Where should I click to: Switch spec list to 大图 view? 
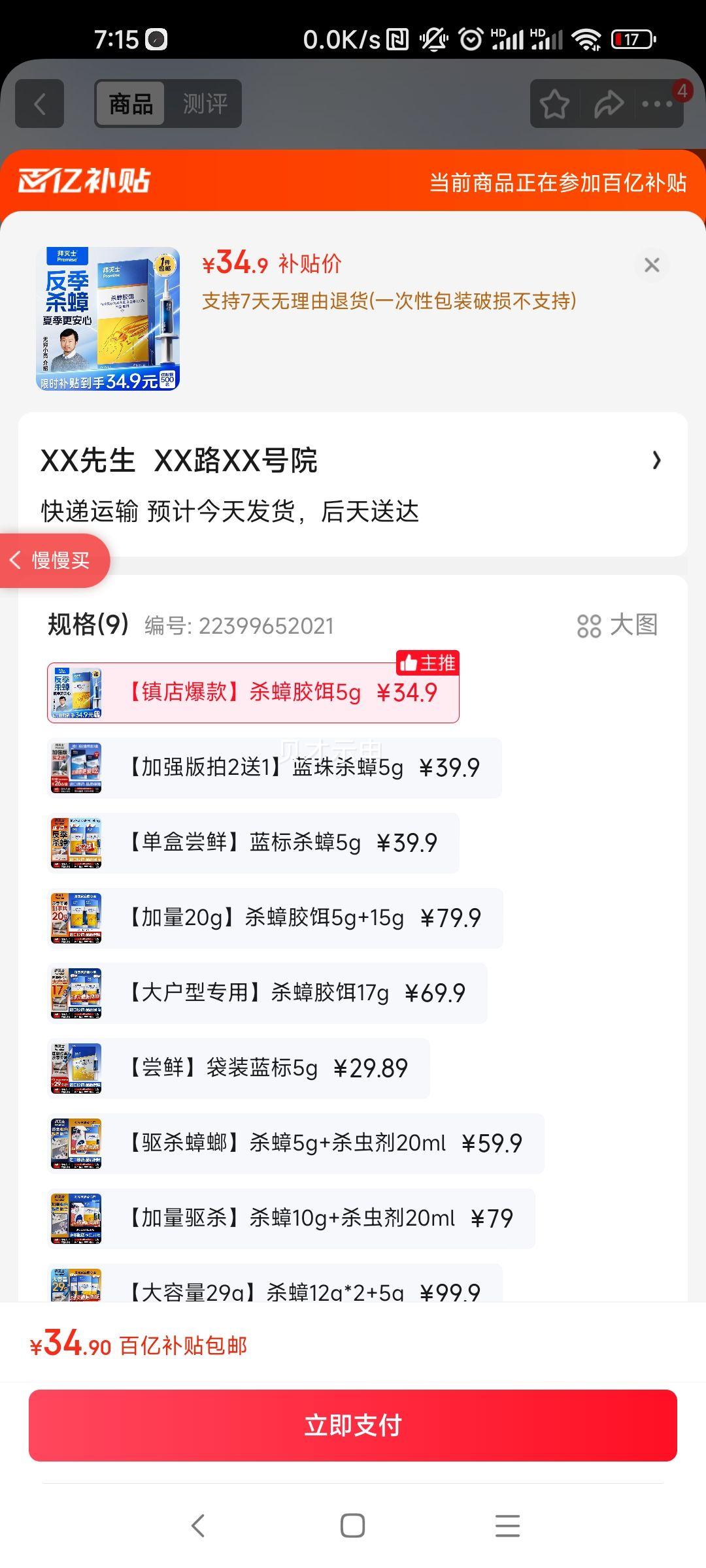(x=617, y=625)
